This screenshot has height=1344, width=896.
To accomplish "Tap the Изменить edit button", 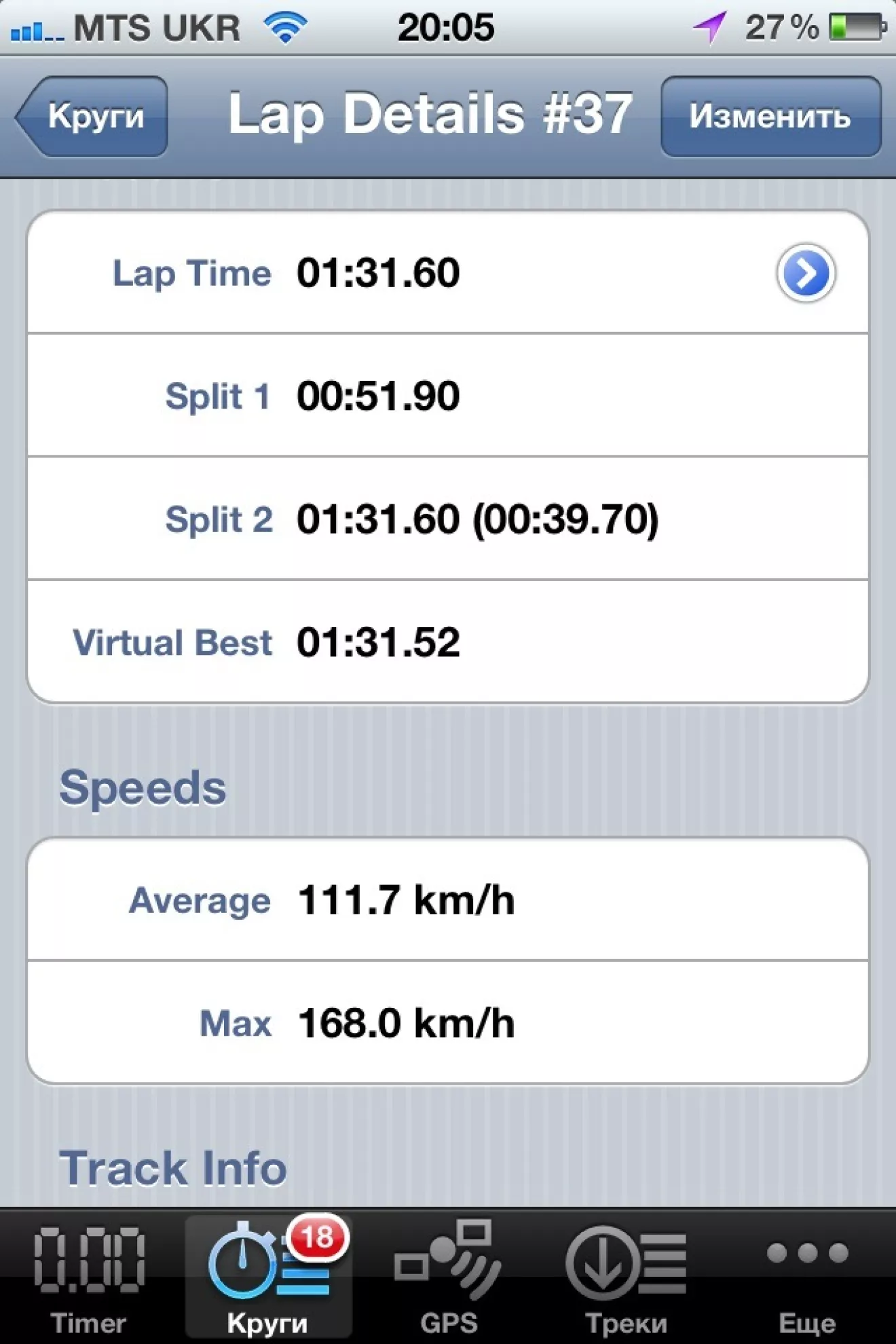I will tap(770, 116).
